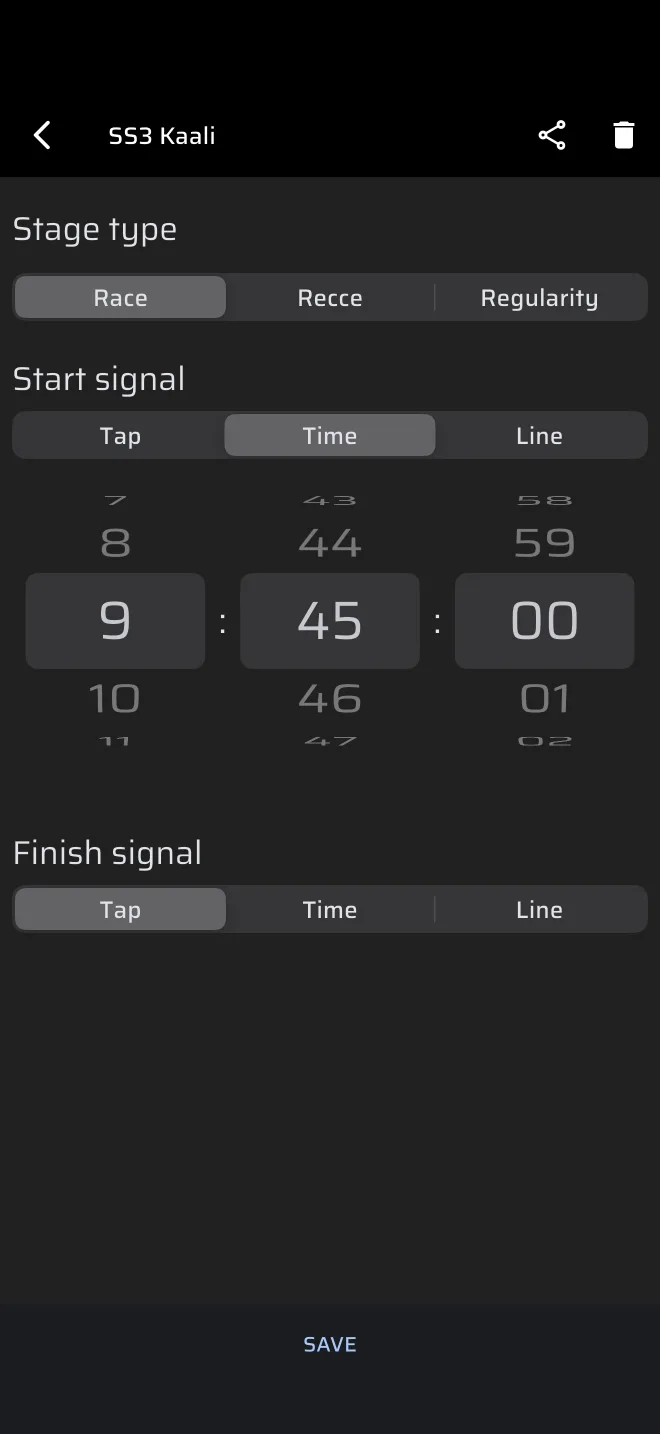
Task: Choose Regularity stage type
Action: (540, 298)
